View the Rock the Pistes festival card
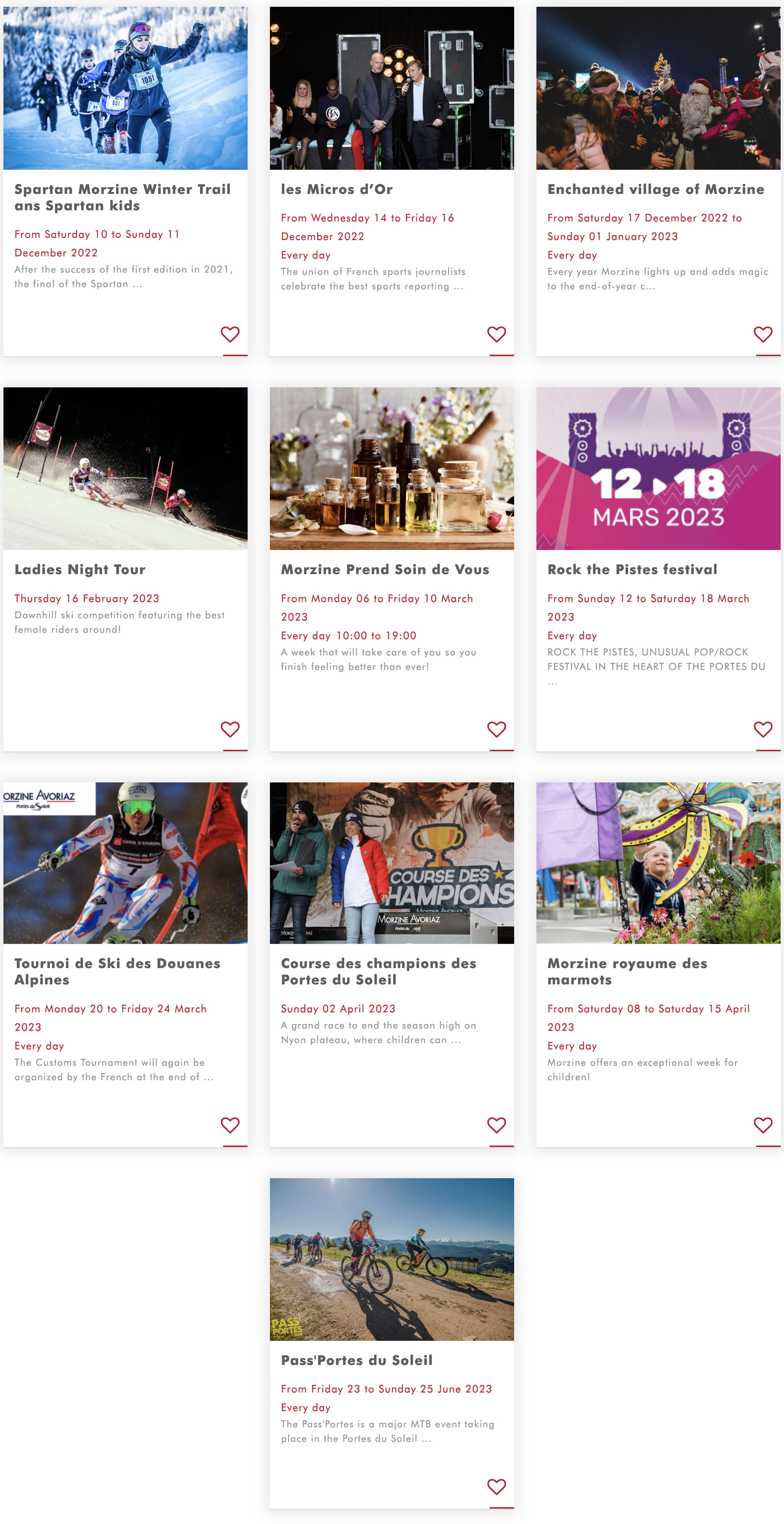784x1524 pixels. (632, 570)
